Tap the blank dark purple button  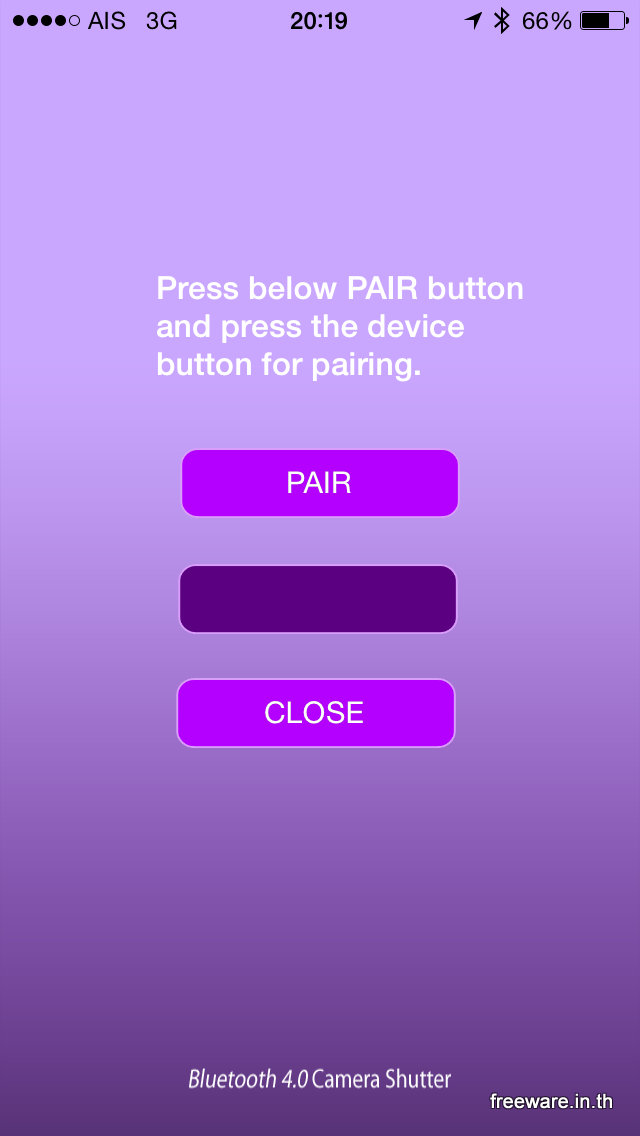318,599
